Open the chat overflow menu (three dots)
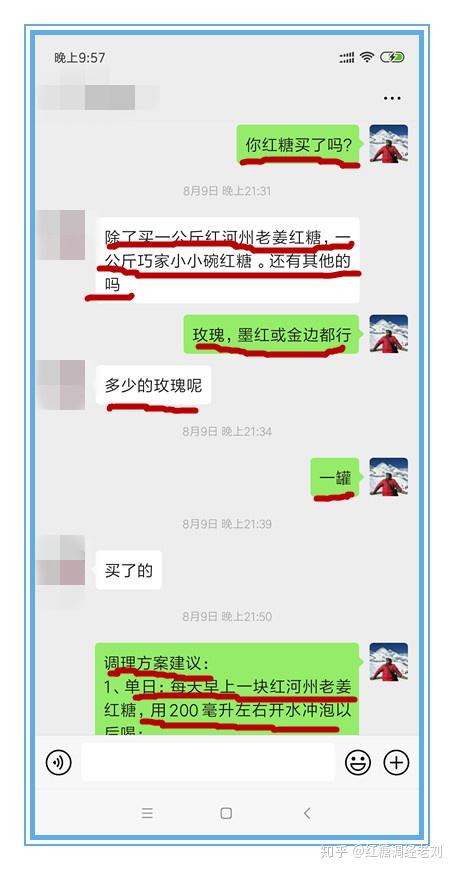Image resolution: width=454 pixels, height=870 pixels. (x=392, y=99)
